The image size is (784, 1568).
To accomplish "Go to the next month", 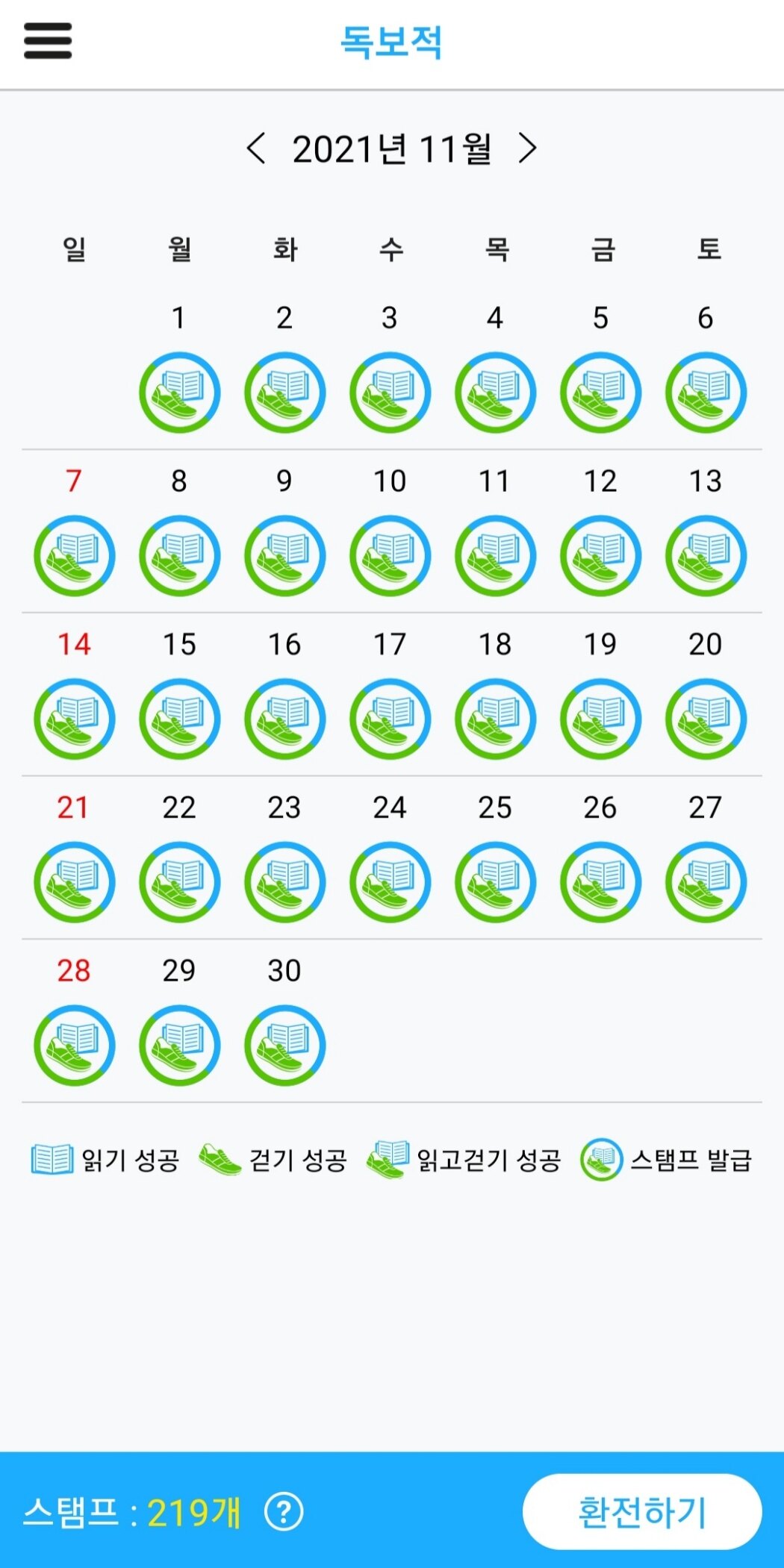I will 527,149.
